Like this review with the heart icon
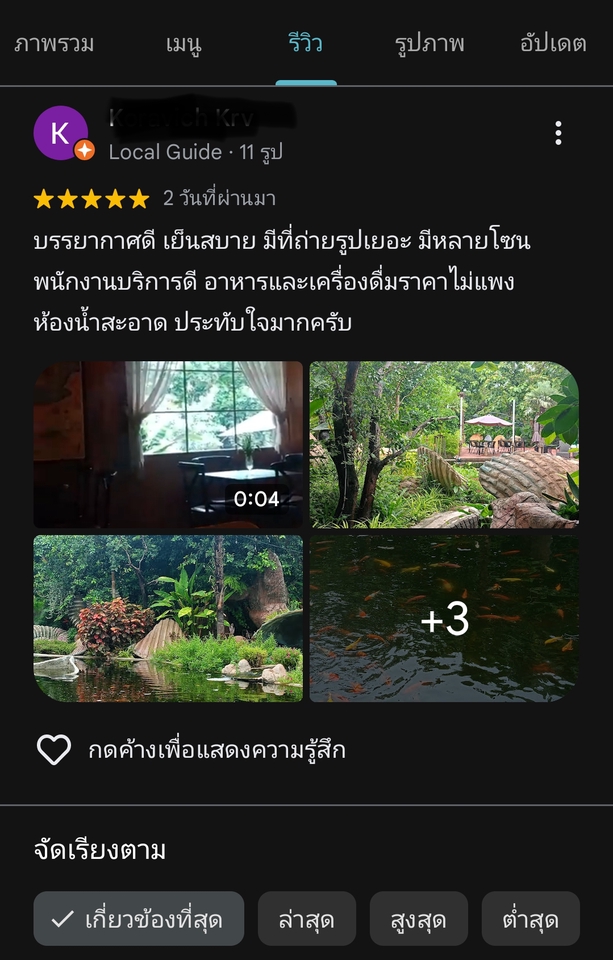The image size is (613, 960). point(54,750)
